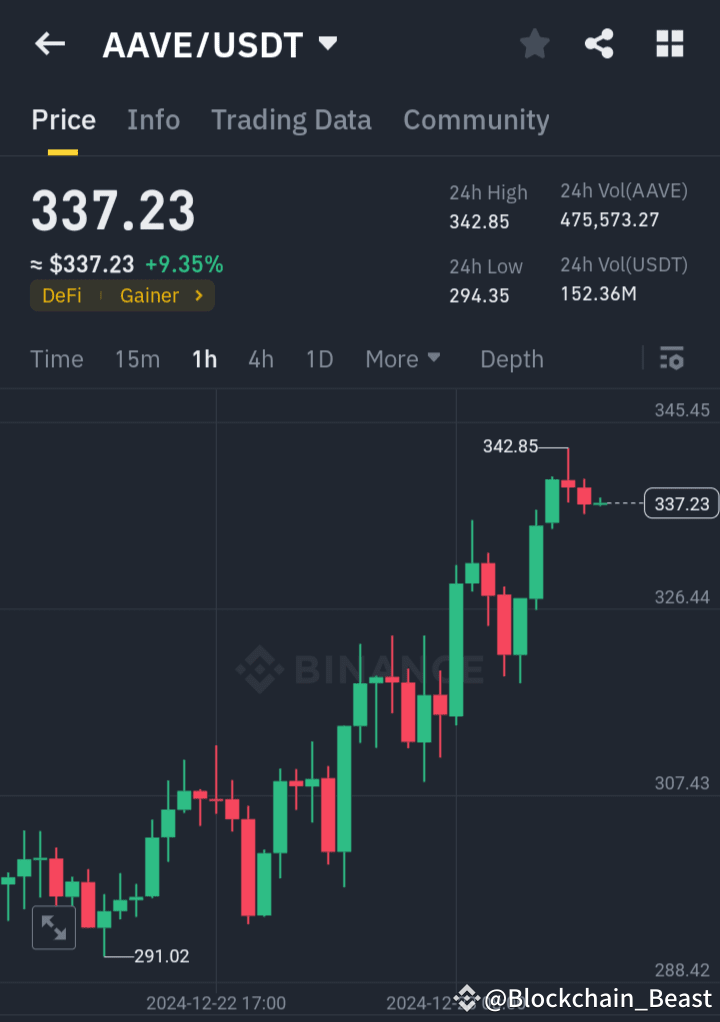Tap the fullscreen expand icon on the chart
This screenshot has width=720, height=1022.
pos(54,927)
